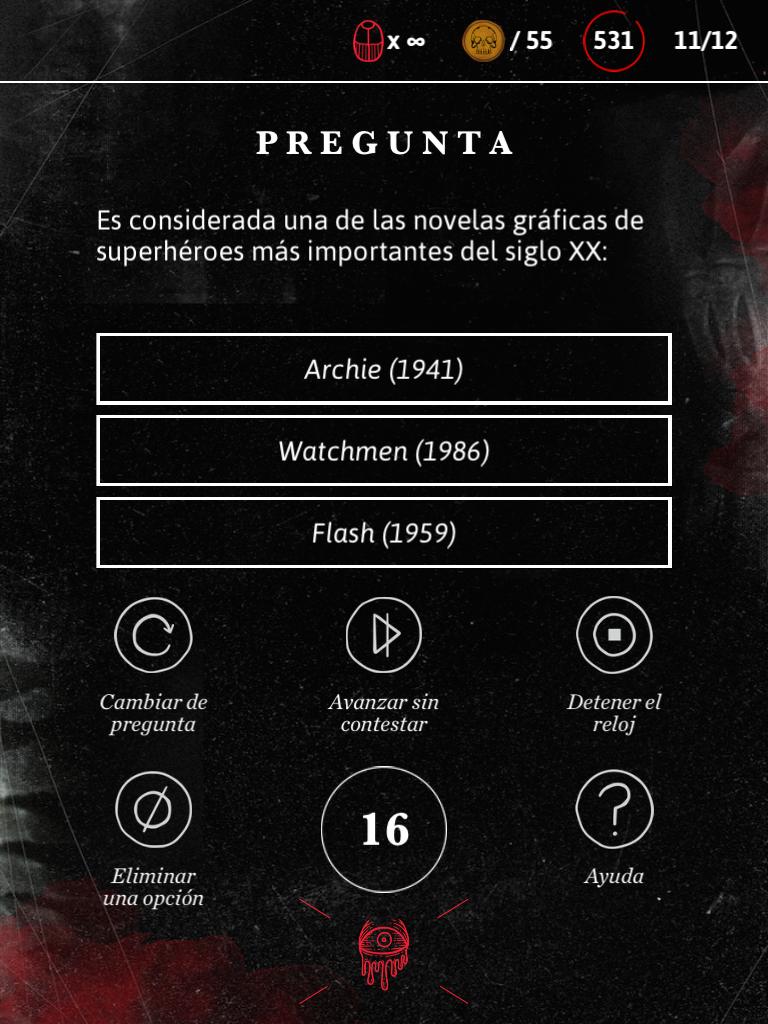Click the infinite lives mask icon
768x1024 pixels.
(367, 41)
